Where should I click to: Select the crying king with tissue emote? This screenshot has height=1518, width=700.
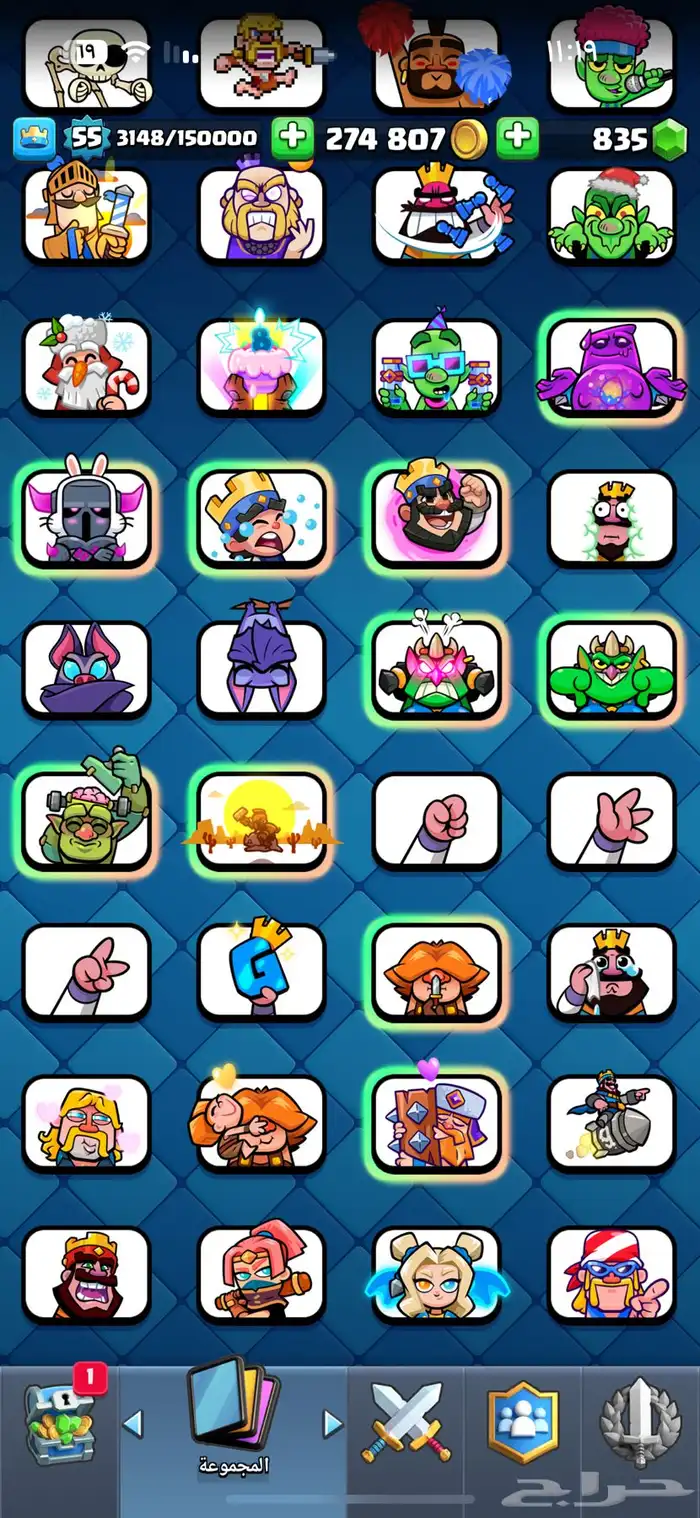pyautogui.click(x=611, y=971)
